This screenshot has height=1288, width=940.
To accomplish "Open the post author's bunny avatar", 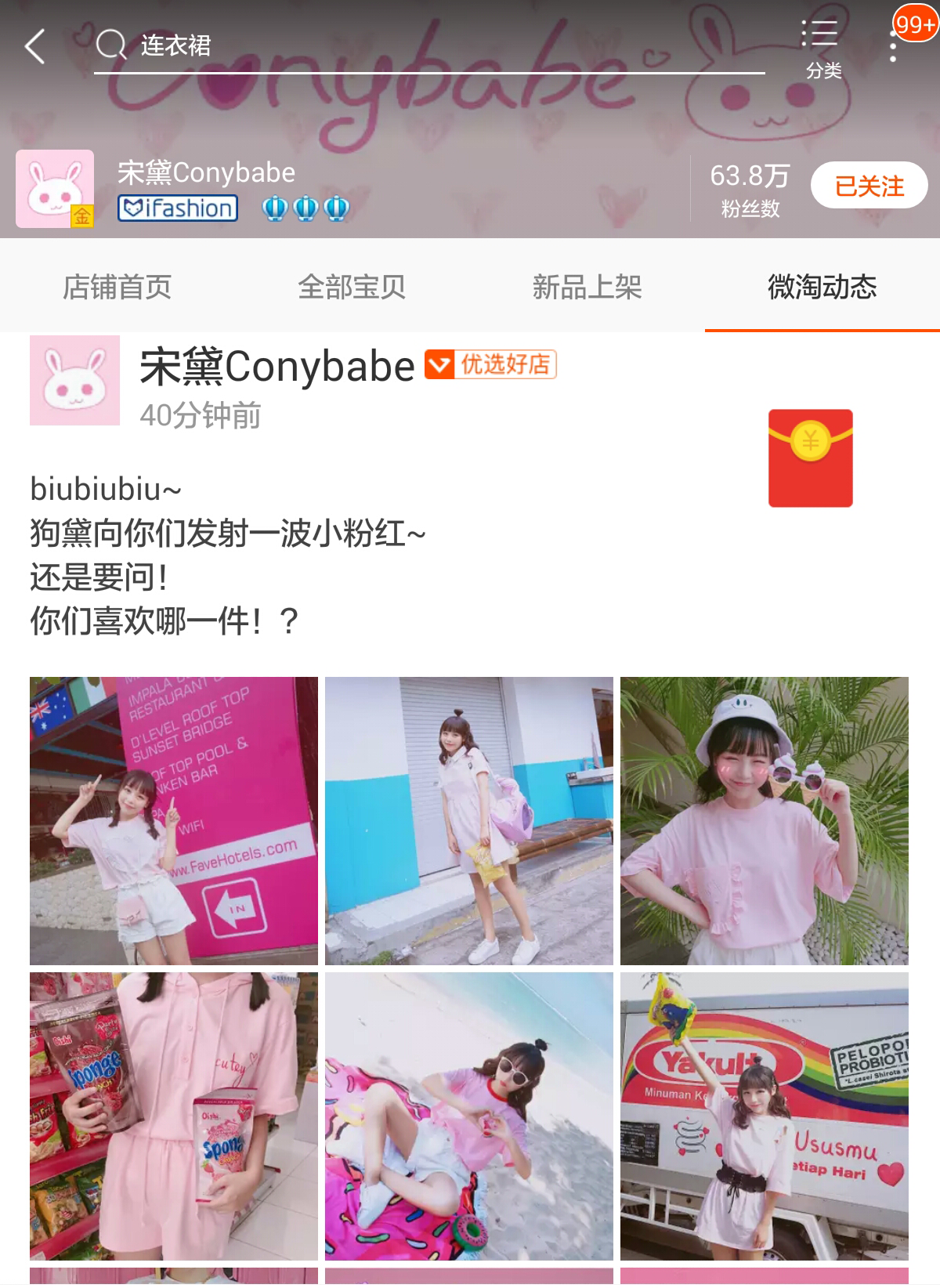I will tap(74, 381).
